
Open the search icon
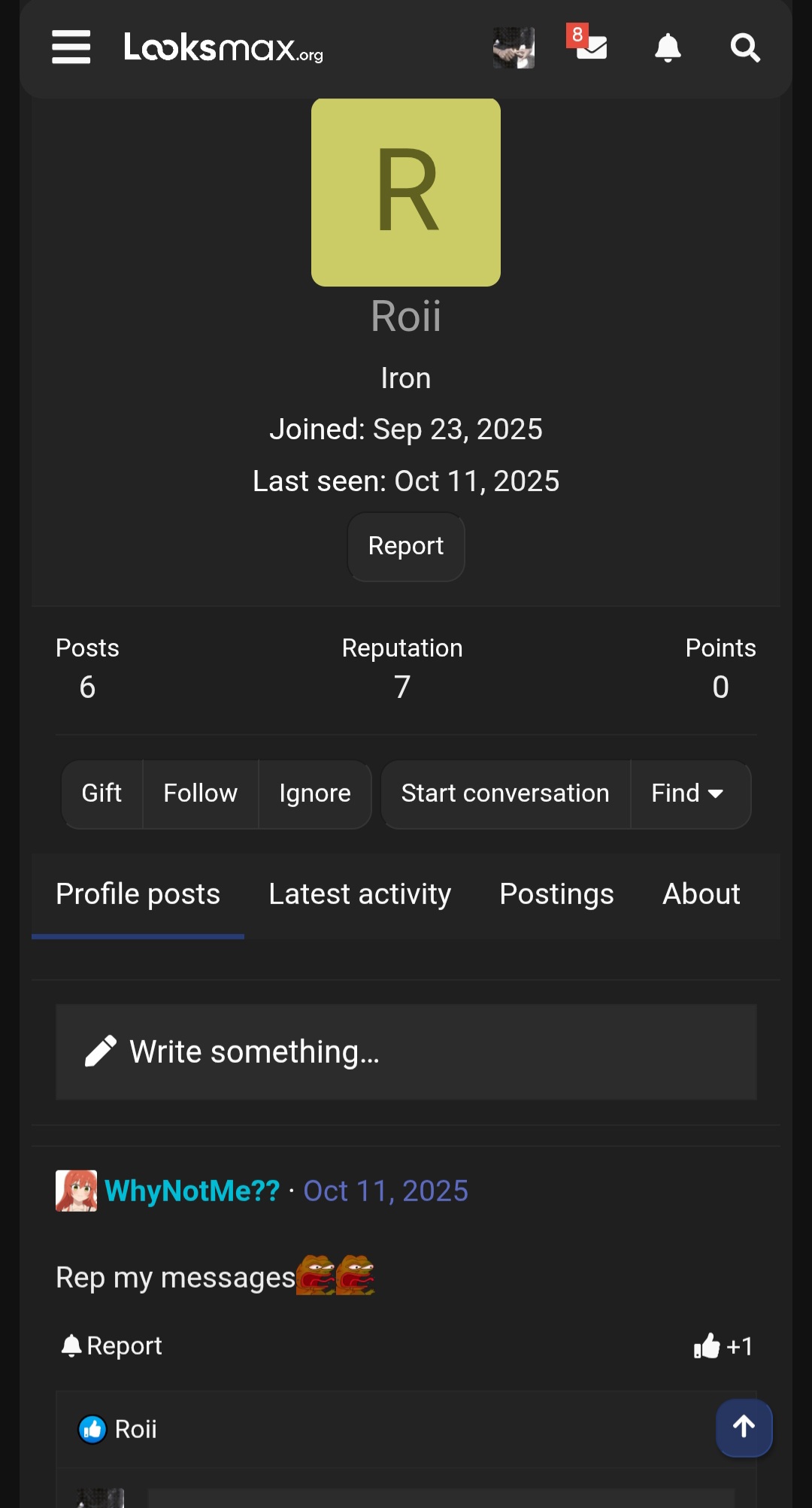pos(745,48)
